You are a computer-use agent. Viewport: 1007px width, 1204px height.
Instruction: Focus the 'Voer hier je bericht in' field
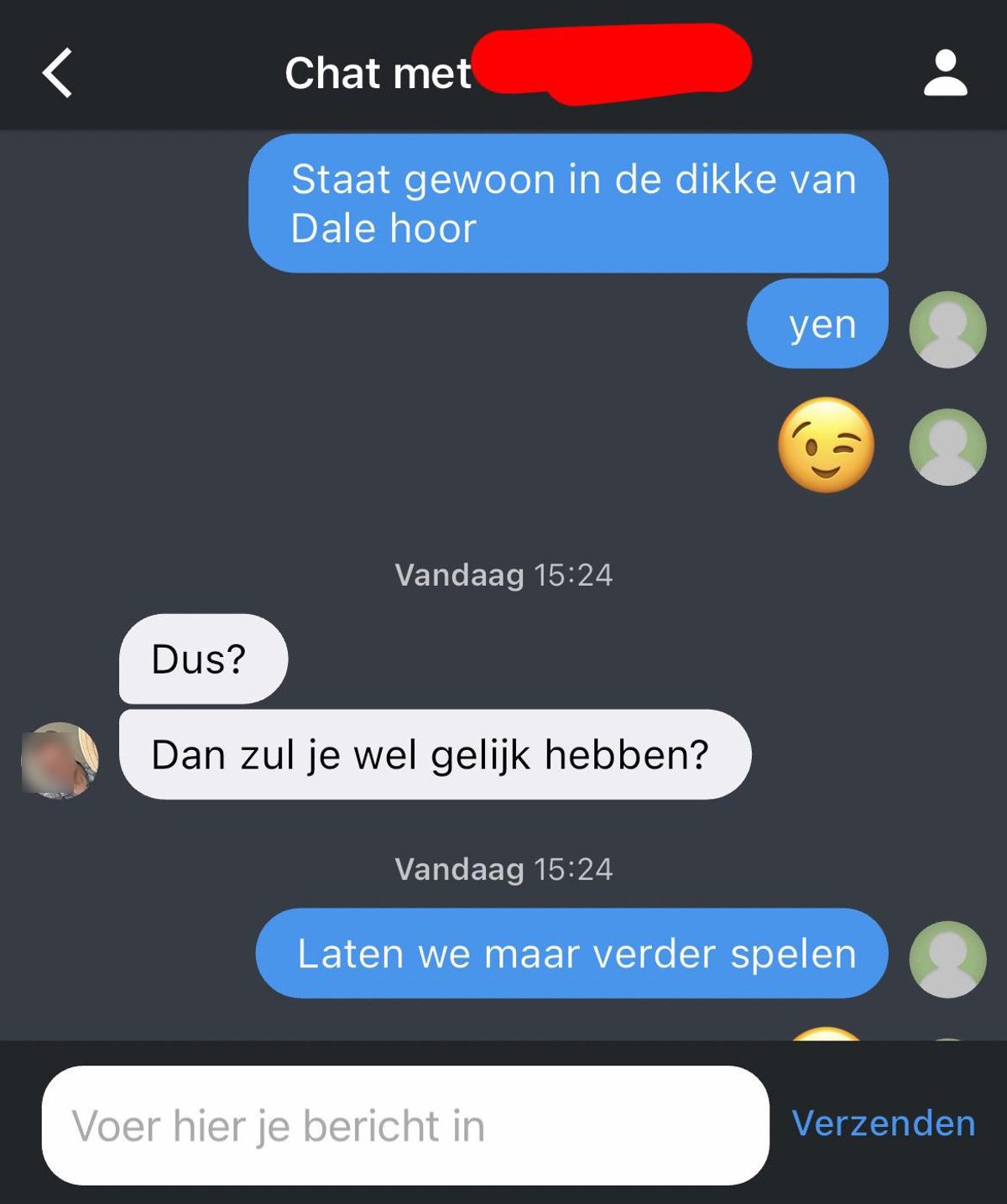pos(405,1125)
